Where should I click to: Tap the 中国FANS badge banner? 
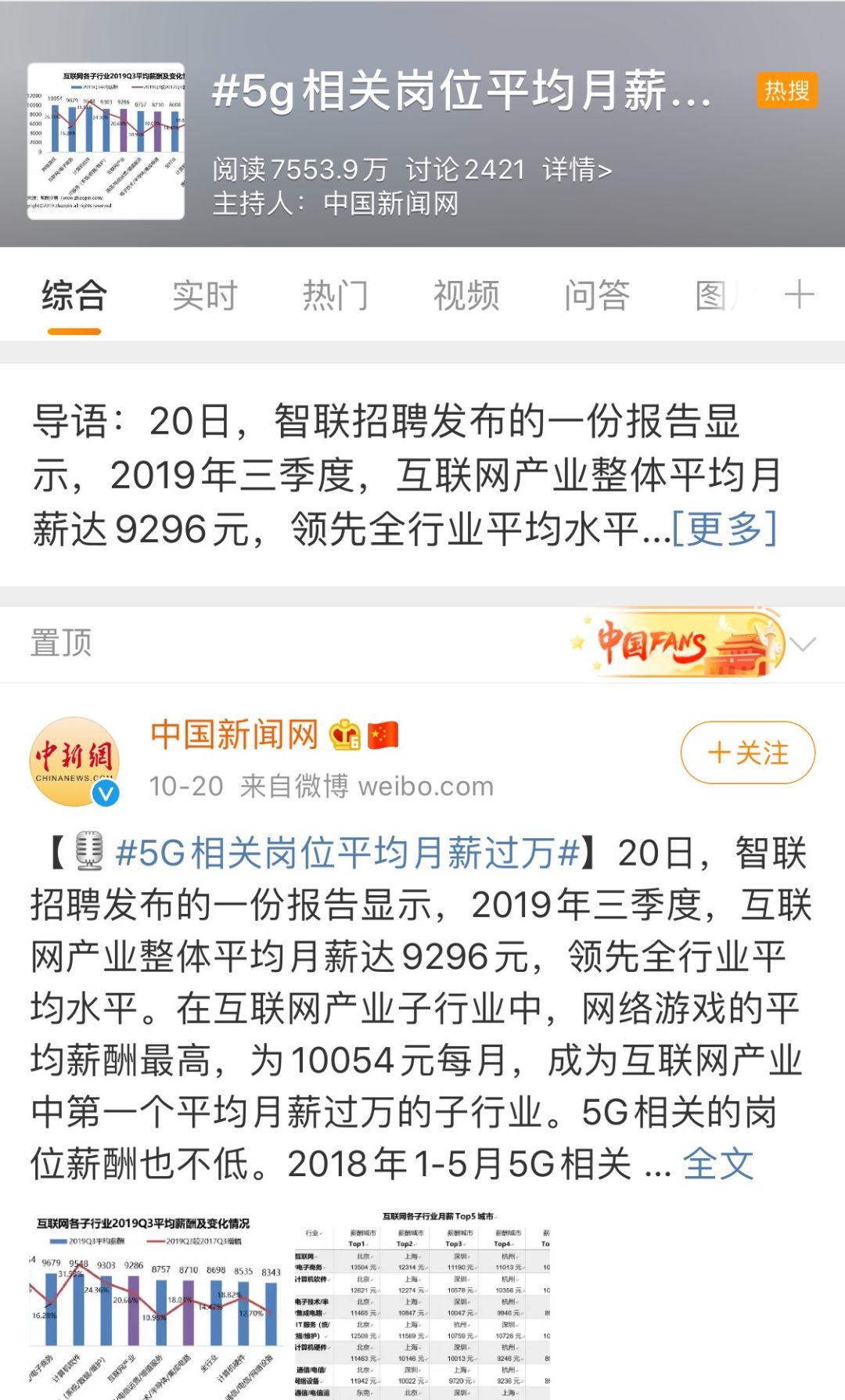coord(678,643)
